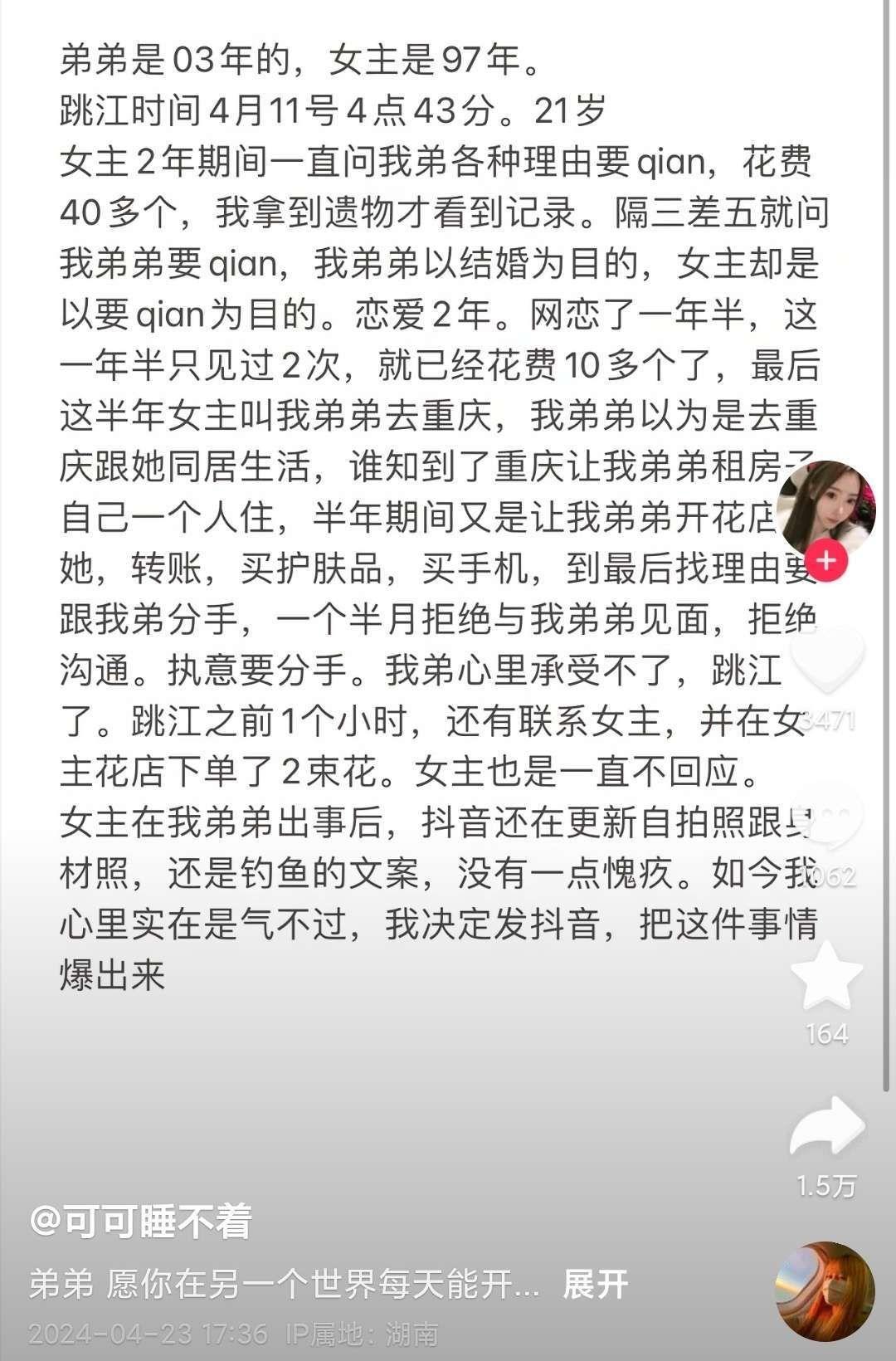Screen dimensions: 896x1361
Task: Follow the author with the plus button
Action: 826,561
